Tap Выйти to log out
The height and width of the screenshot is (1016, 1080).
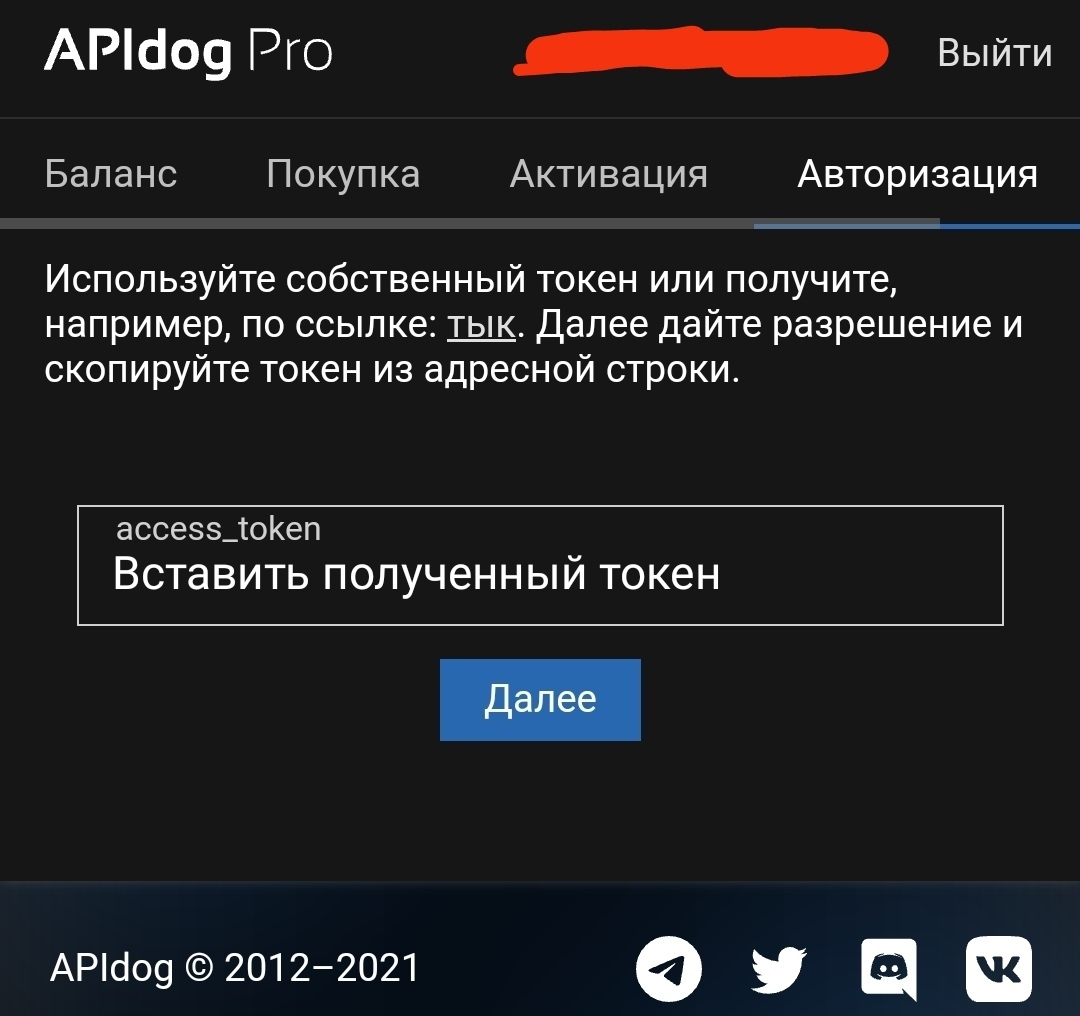(994, 52)
